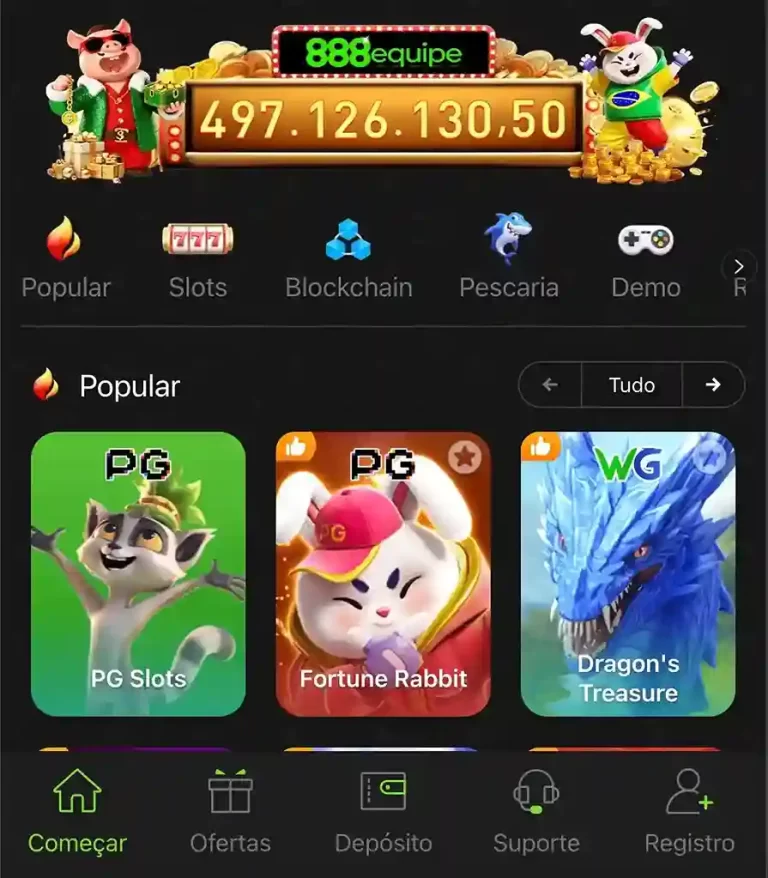Go to the Começar home tab
Viewport: 768px width, 878px height.
77,809
